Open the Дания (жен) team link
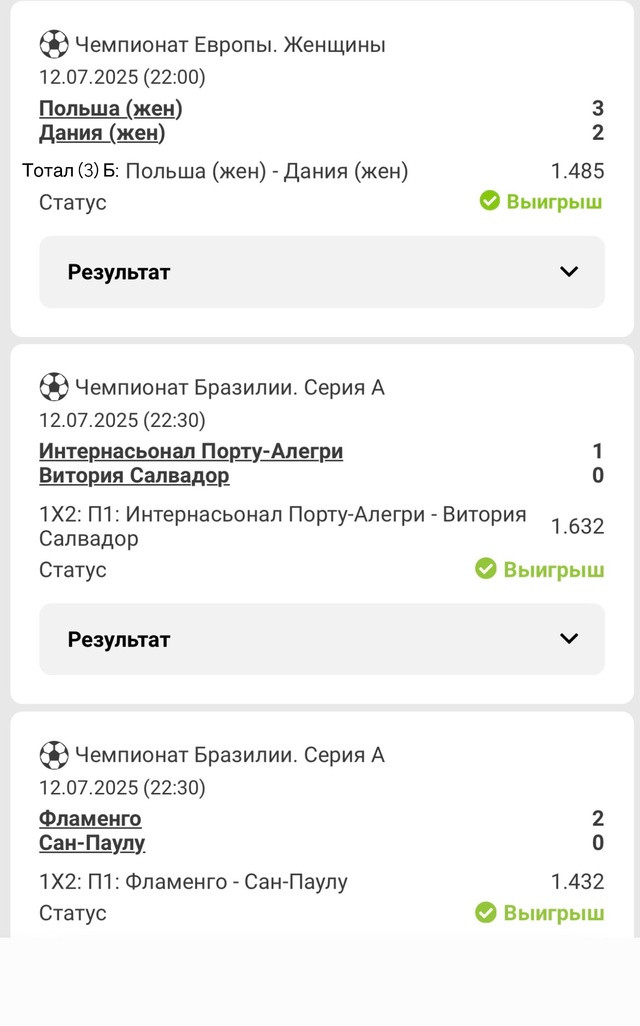The height and width of the screenshot is (1026, 640). [102, 133]
